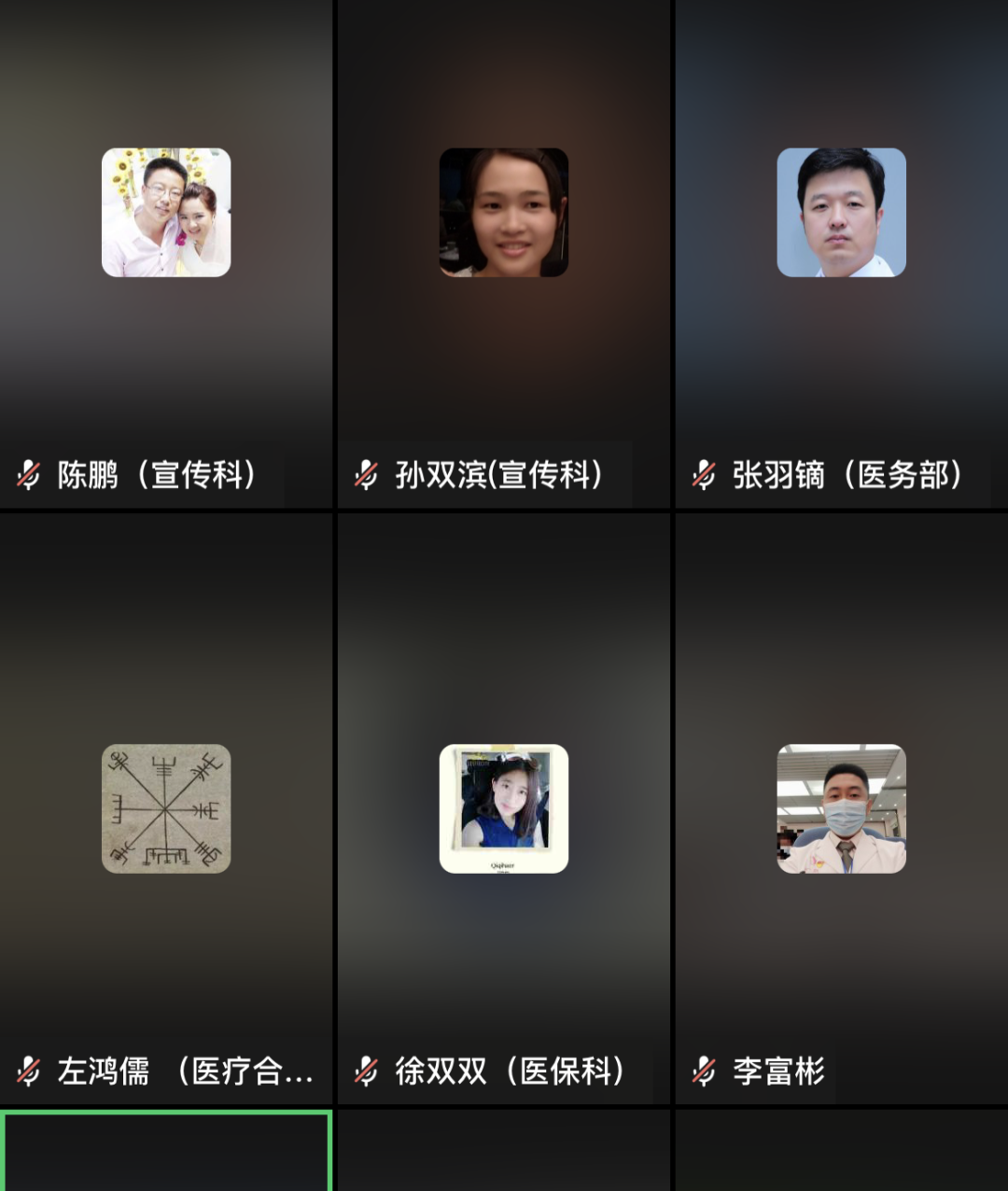1008x1191 pixels.
Task: Select the 左鸿儒 participant tile
Action: pyautogui.click(x=166, y=808)
